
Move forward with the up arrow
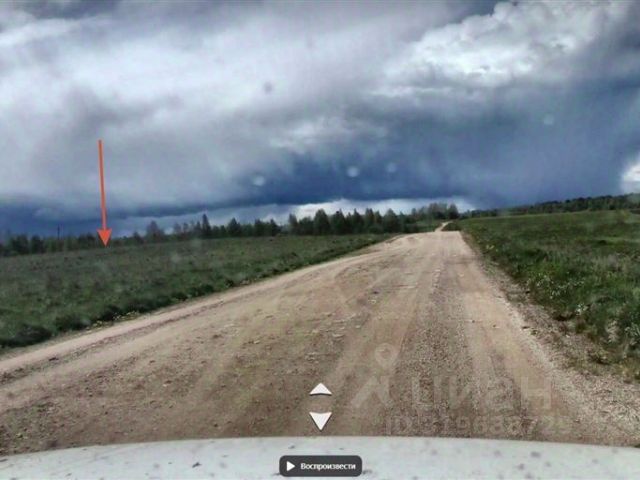click(x=320, y=389)
